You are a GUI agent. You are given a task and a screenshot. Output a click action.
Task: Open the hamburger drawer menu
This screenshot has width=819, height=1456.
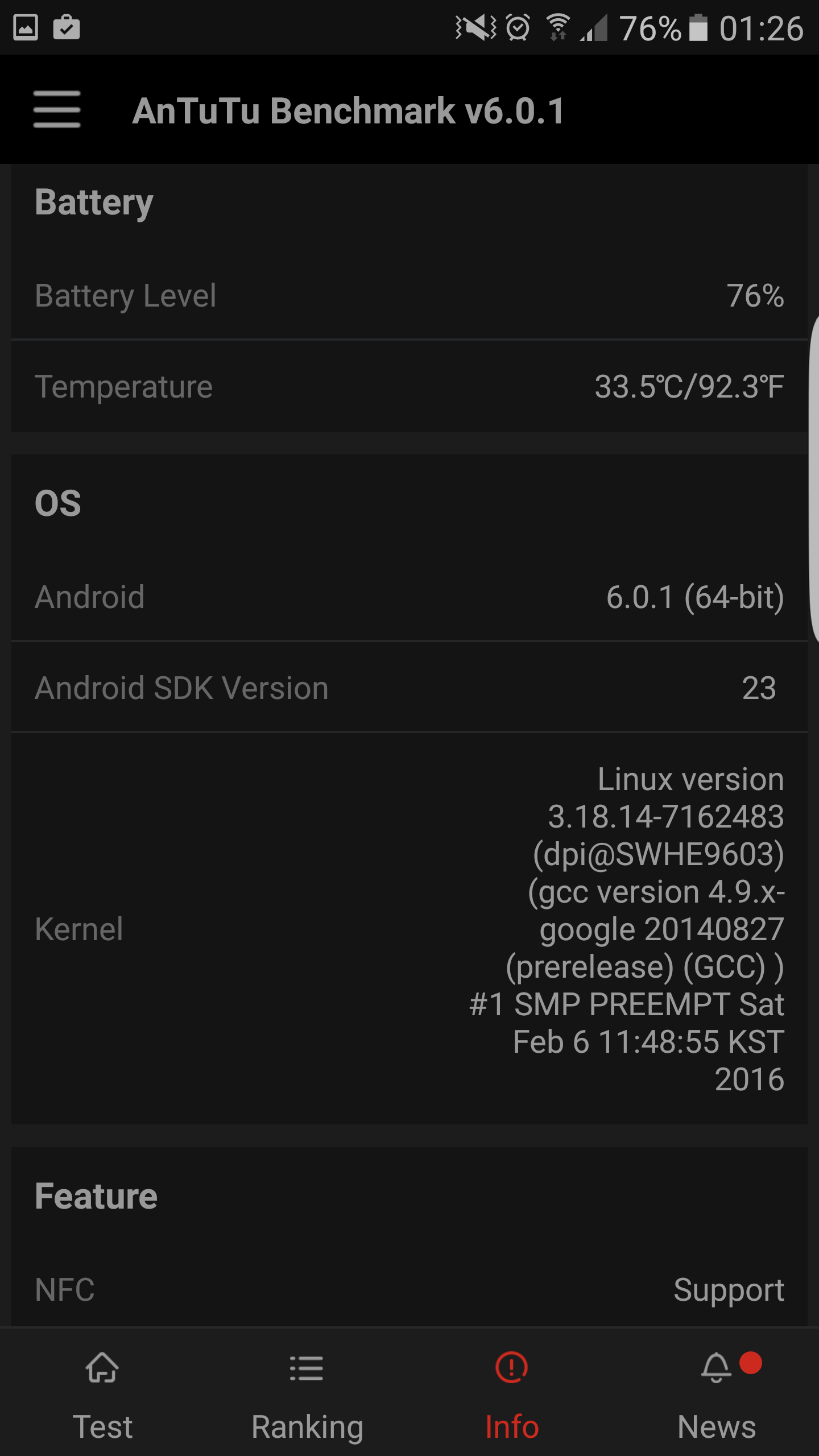[56, 109]
